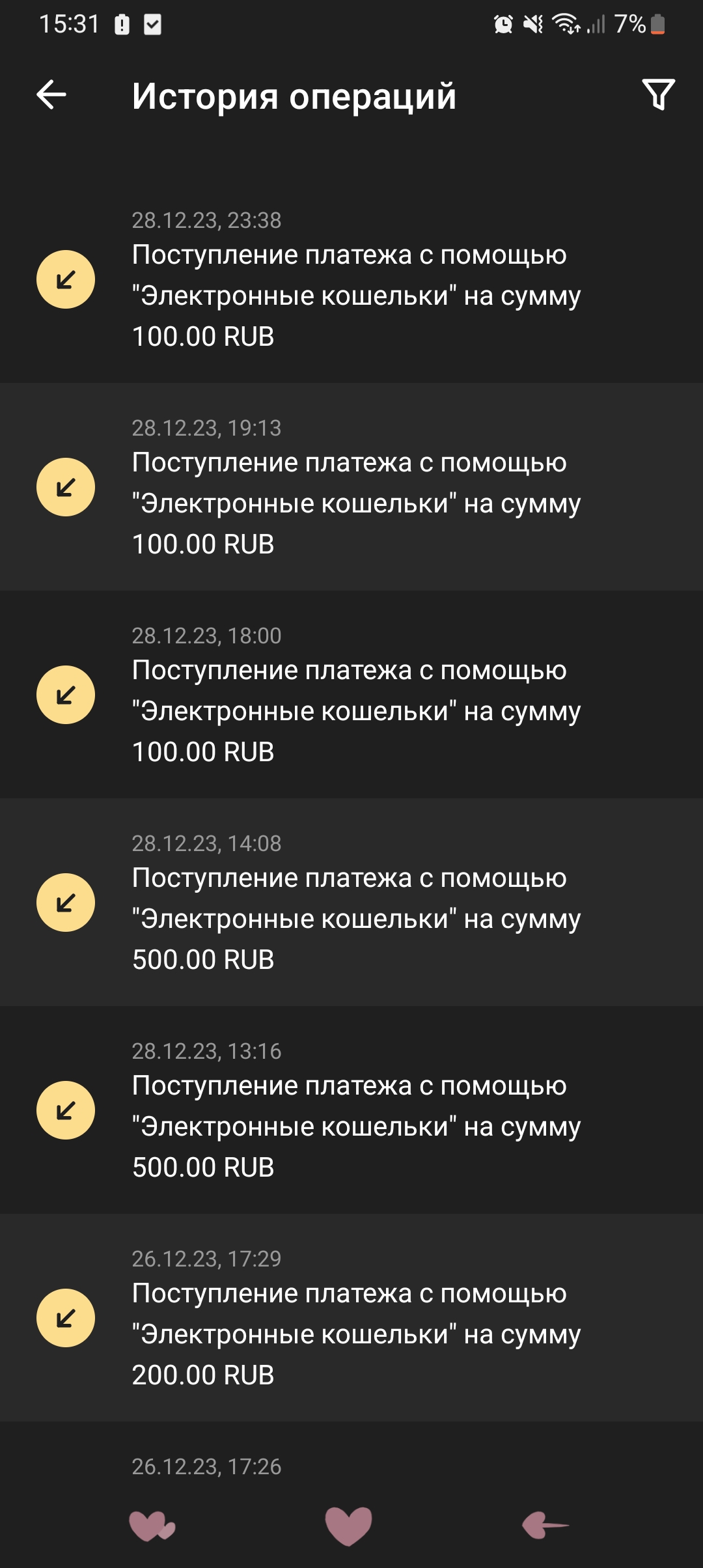Go back from operations history

point(51,95)
